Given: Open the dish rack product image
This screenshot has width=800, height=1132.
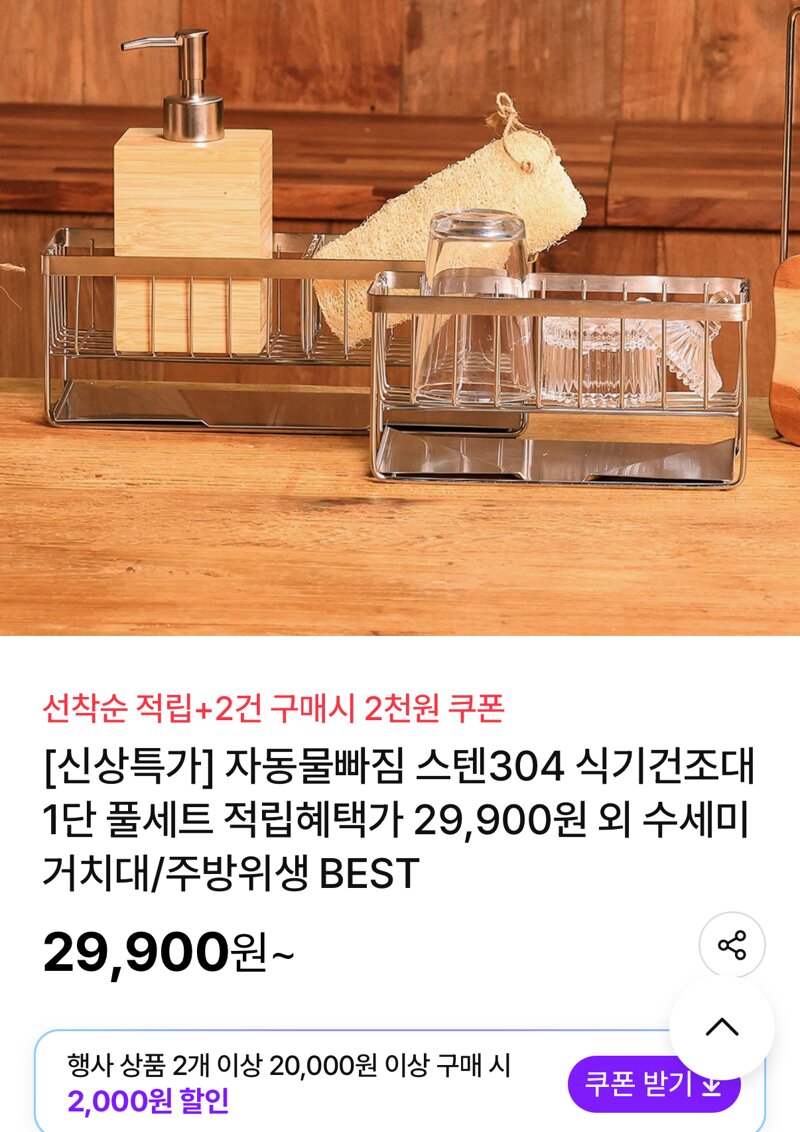Looking at the screenshot, I should 400,318.
